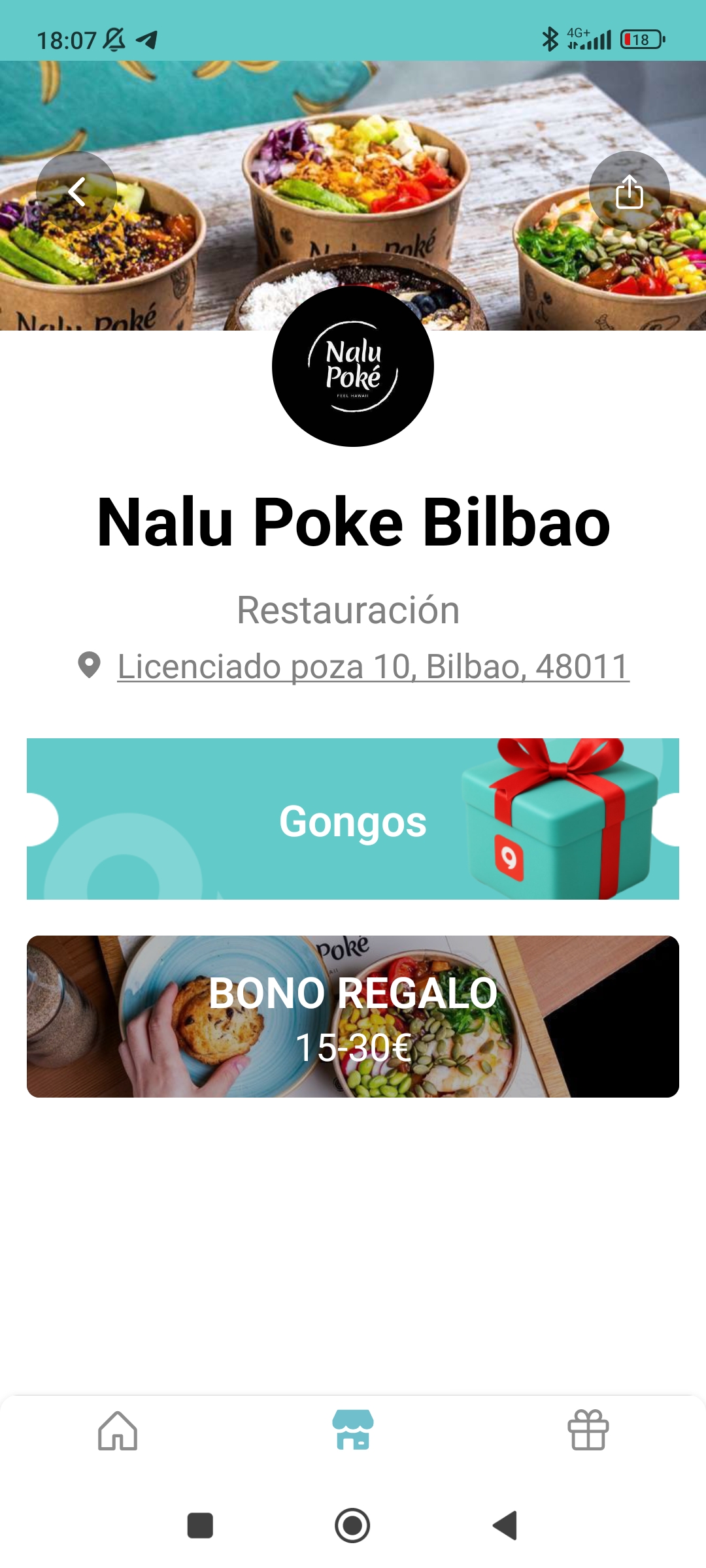Open the Licenciado poza 10 address link
The height and width of the screenshot is (1568, 706).
(x=373, y=666)
